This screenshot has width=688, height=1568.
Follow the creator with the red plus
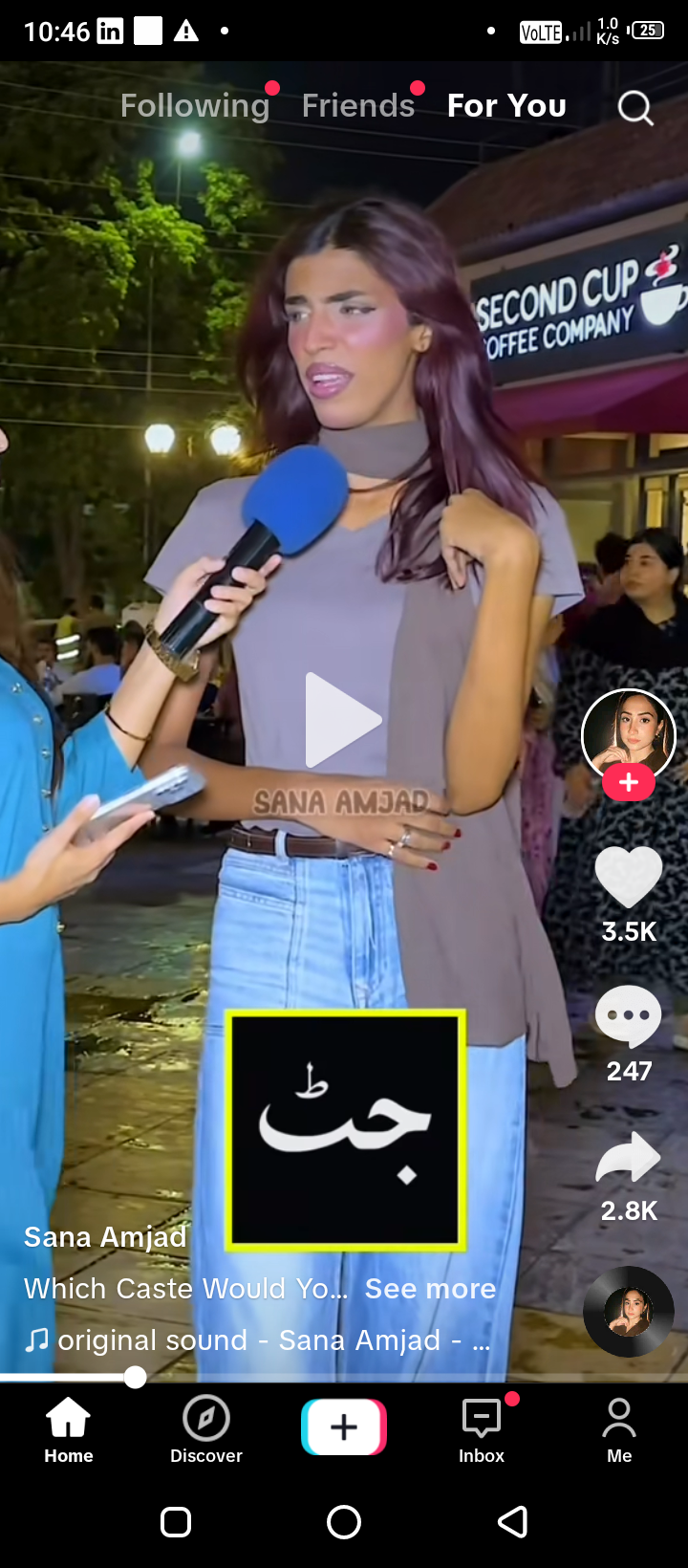point(629,783)
